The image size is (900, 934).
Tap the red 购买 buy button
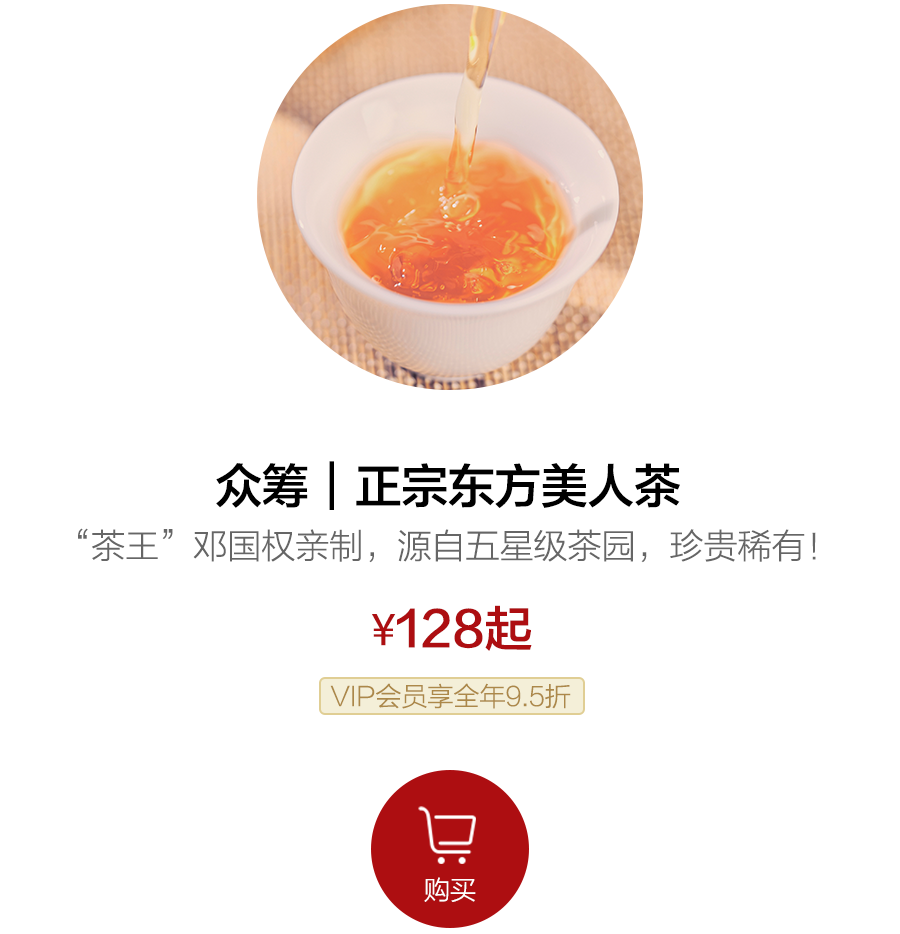click(x=450, y=848)
